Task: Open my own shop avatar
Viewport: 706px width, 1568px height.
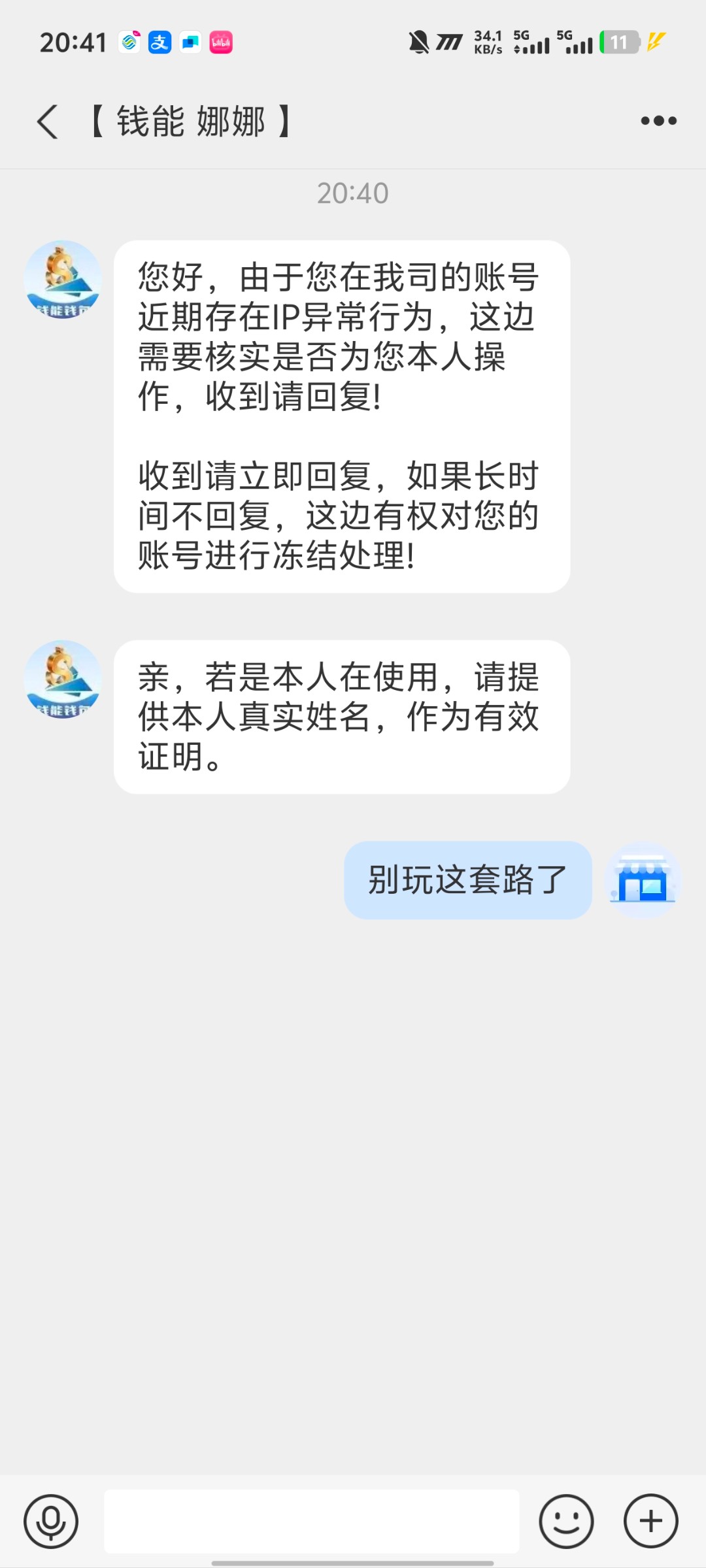Action: click(643, 880)
